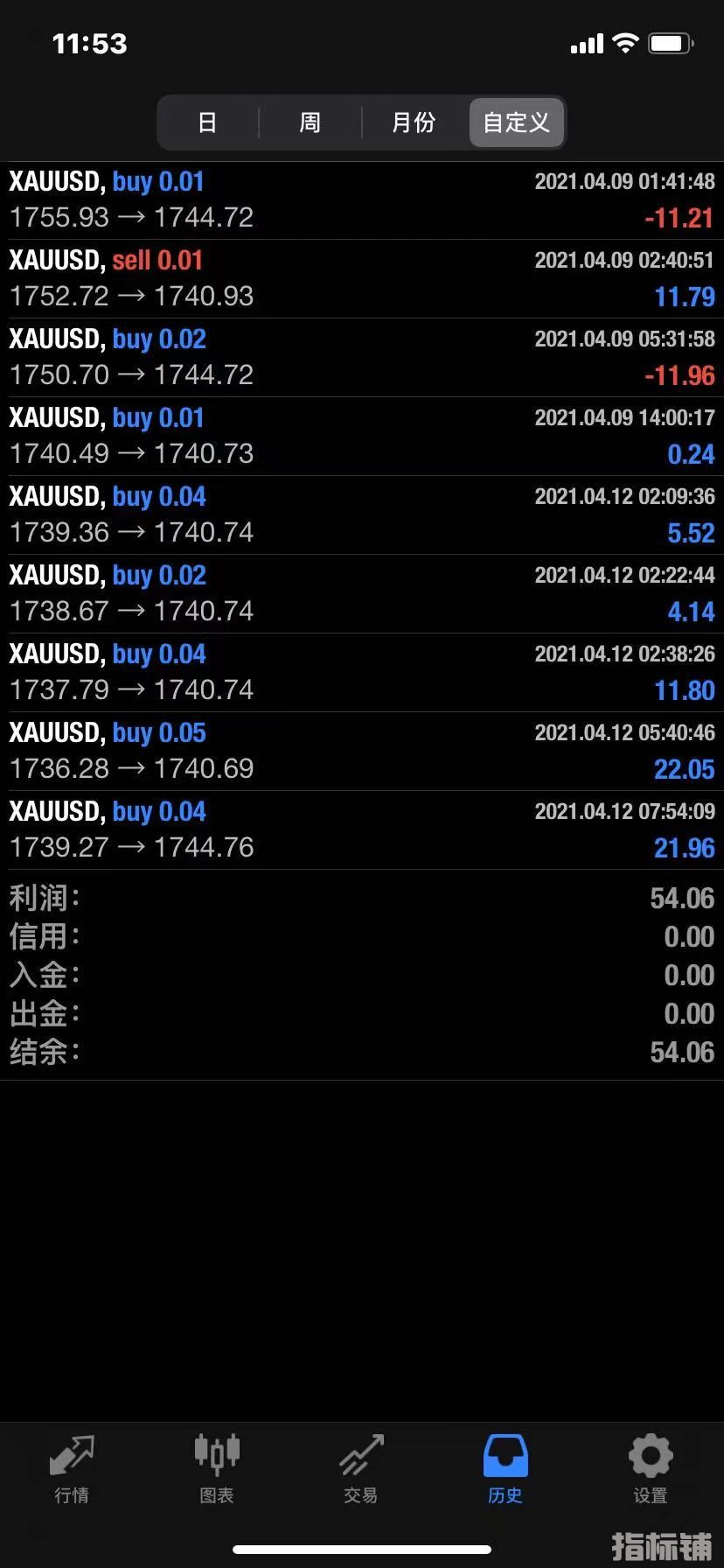Open the trade with 5.52 profit
Screen dimensions: 724x1568
click(362, 514)
